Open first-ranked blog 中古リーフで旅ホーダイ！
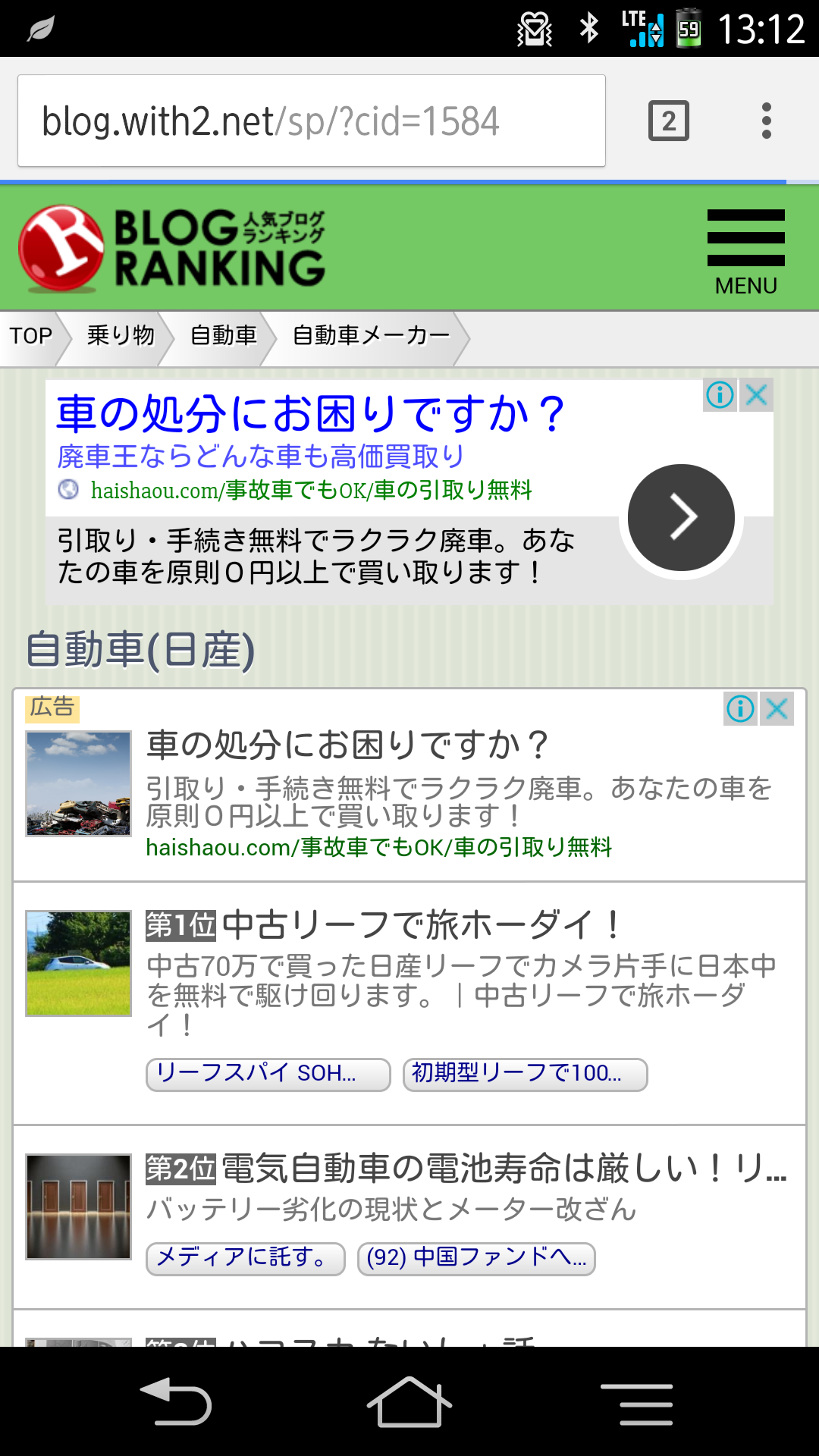 [422, 925]
